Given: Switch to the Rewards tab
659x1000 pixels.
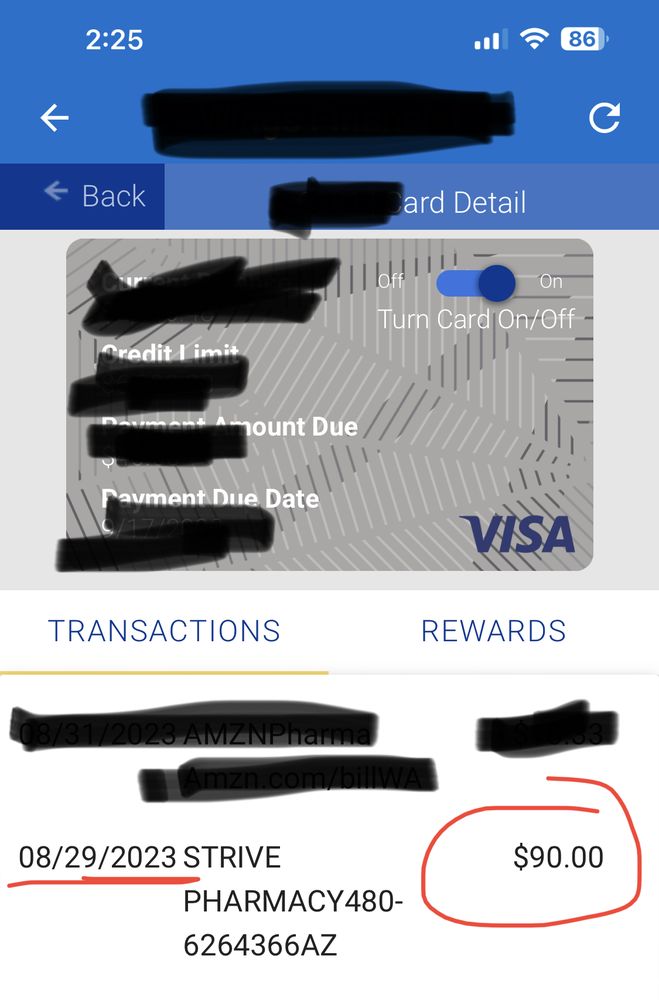Looking at the screenshot, I should point(493,631).
